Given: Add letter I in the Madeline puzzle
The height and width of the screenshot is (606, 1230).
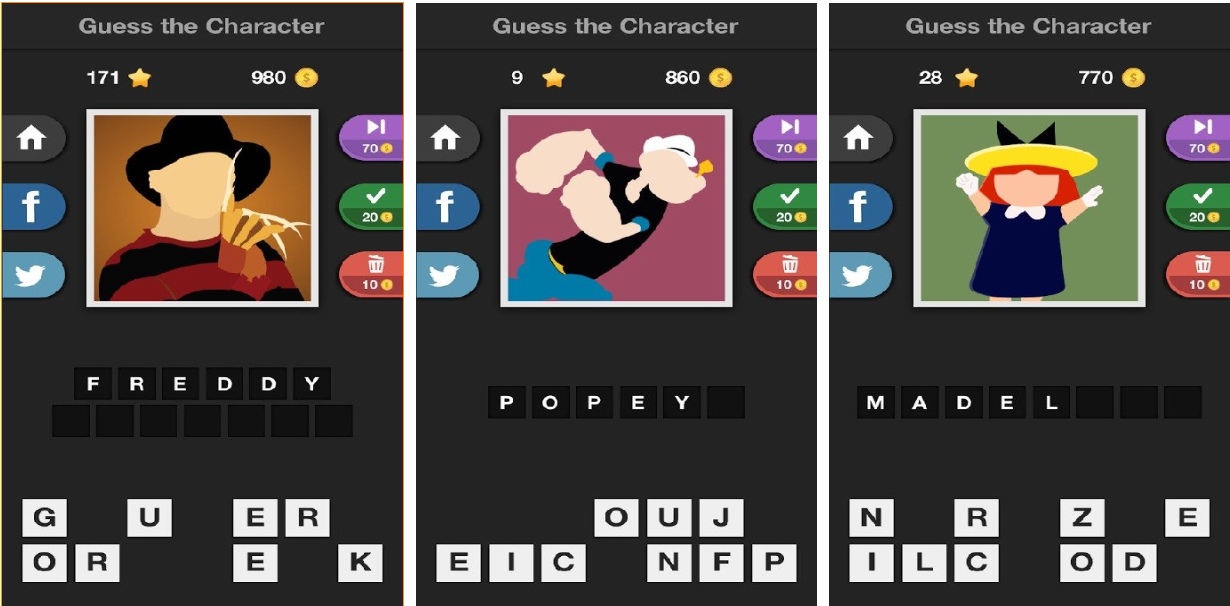Looking at the screenshot, I should [x=872, y=563].
